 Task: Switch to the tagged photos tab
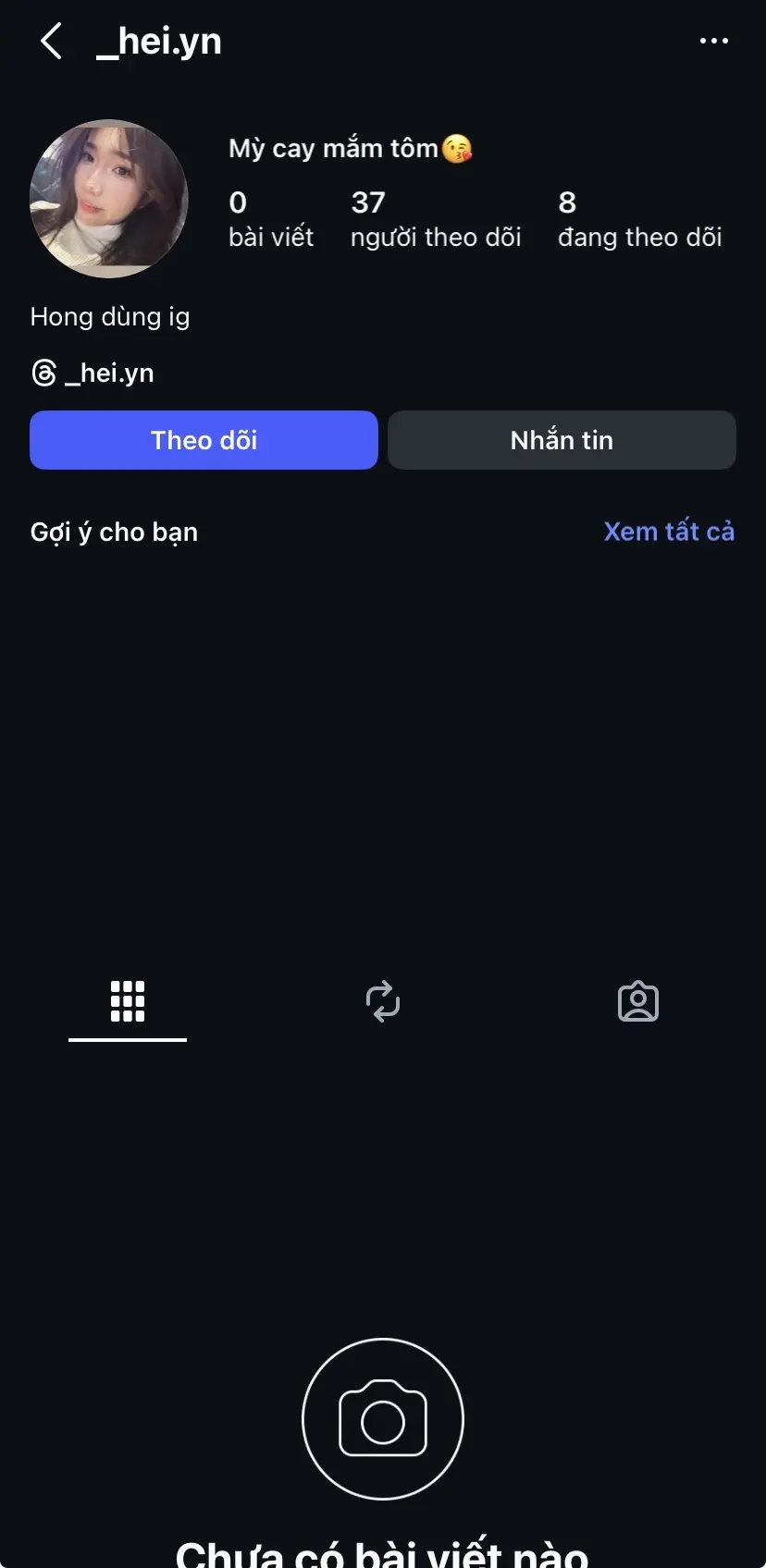coord(638,1001)
